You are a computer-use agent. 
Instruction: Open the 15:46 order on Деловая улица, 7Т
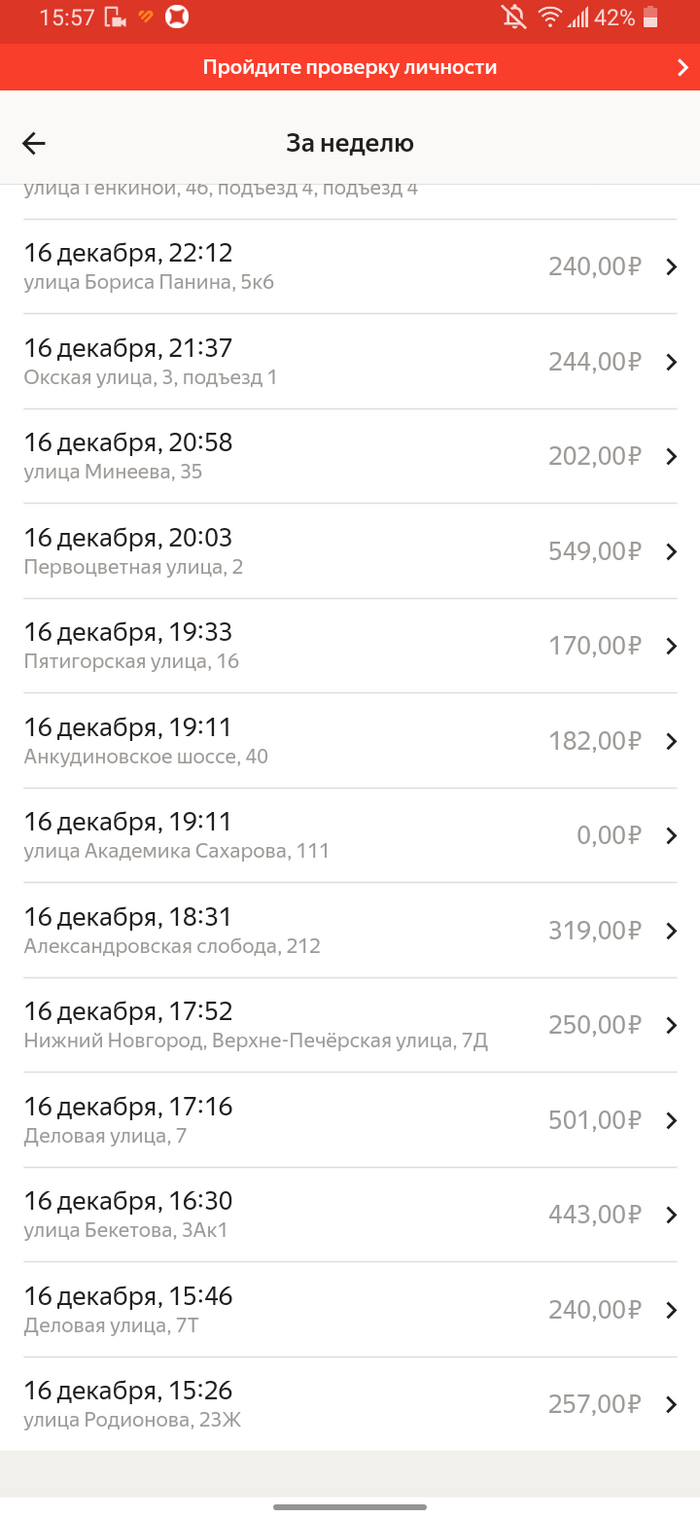point(350,1310)
